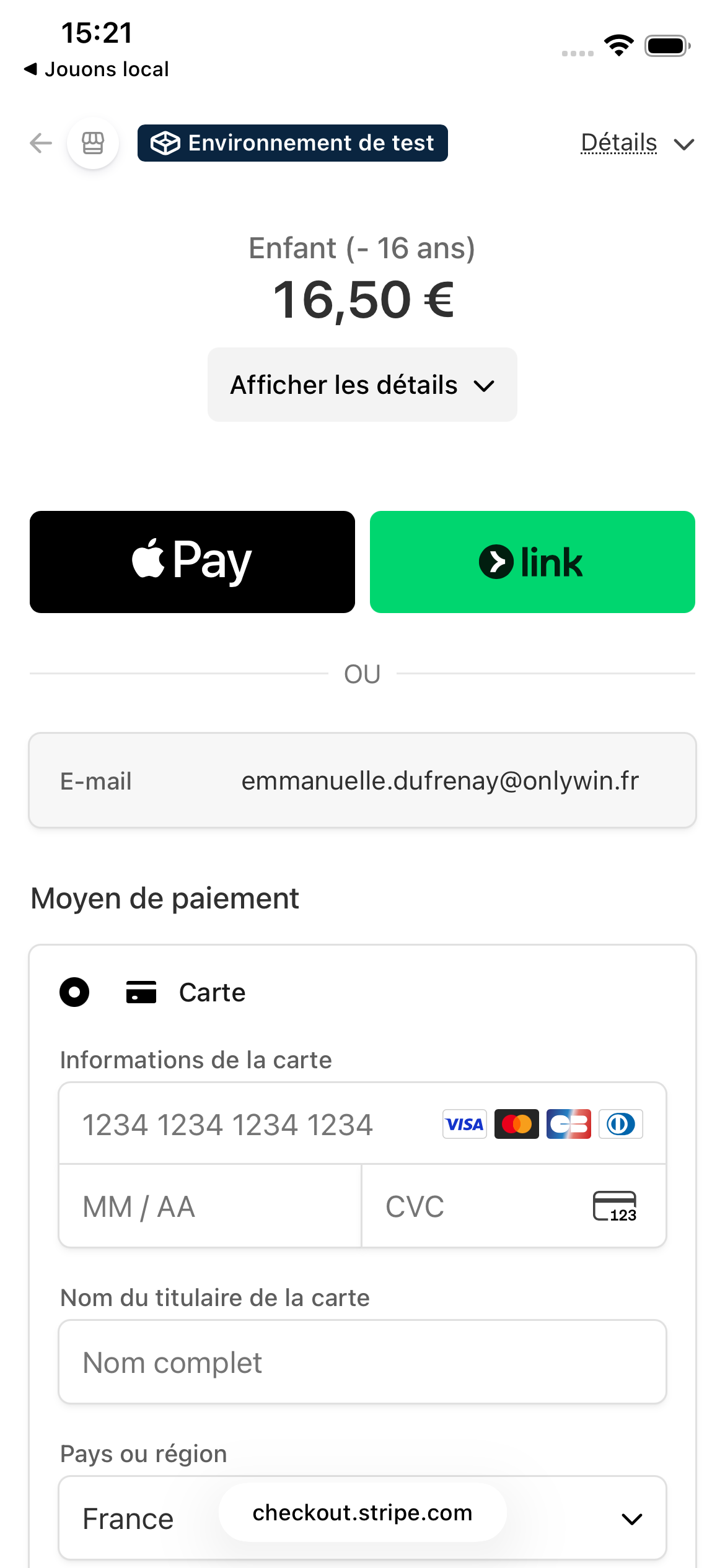Screen dimensions: 725x1568
Task: Pay with Link
Action: pos(532,562)
